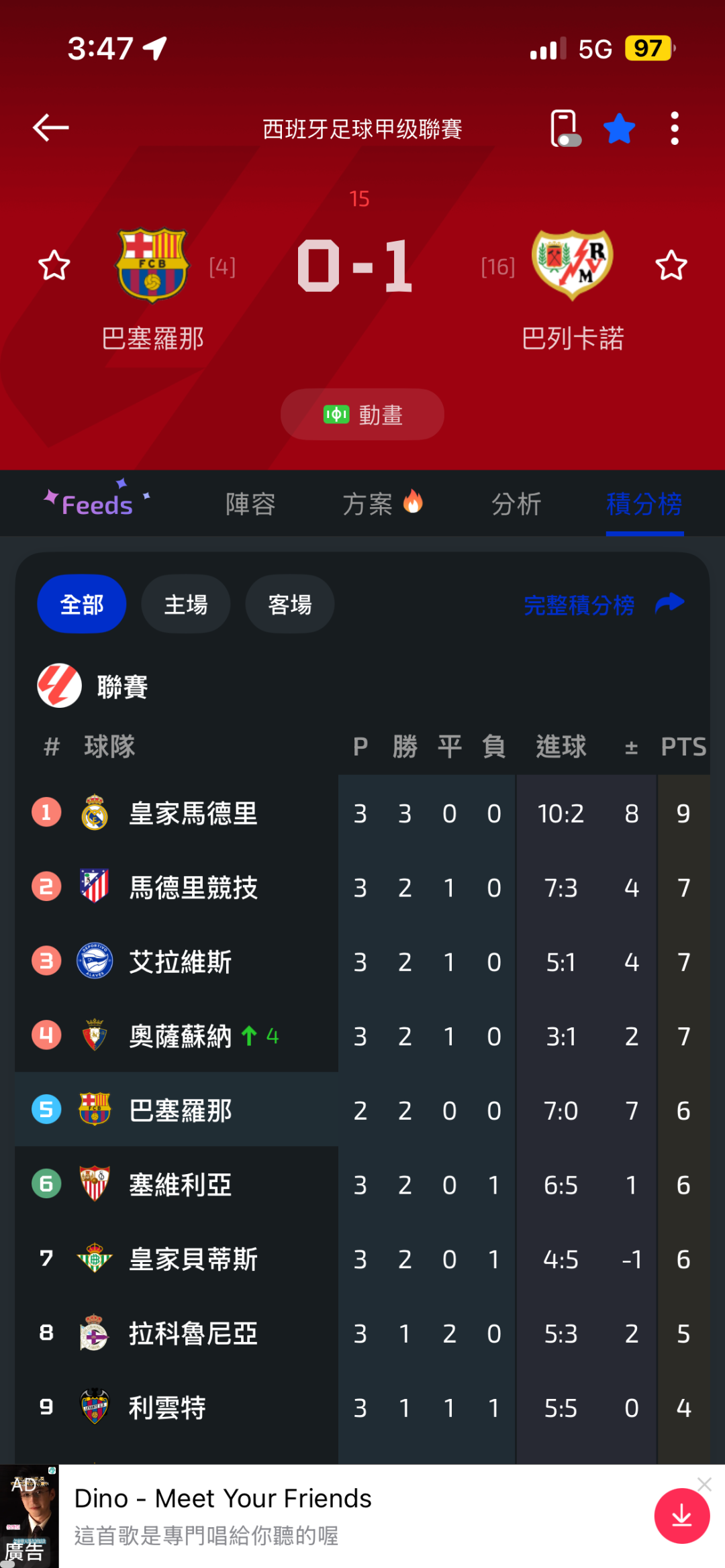This screenshot has height=1568, width=725.
Task: Select the 主場 standings filter
Action: (x=186, y=604)
